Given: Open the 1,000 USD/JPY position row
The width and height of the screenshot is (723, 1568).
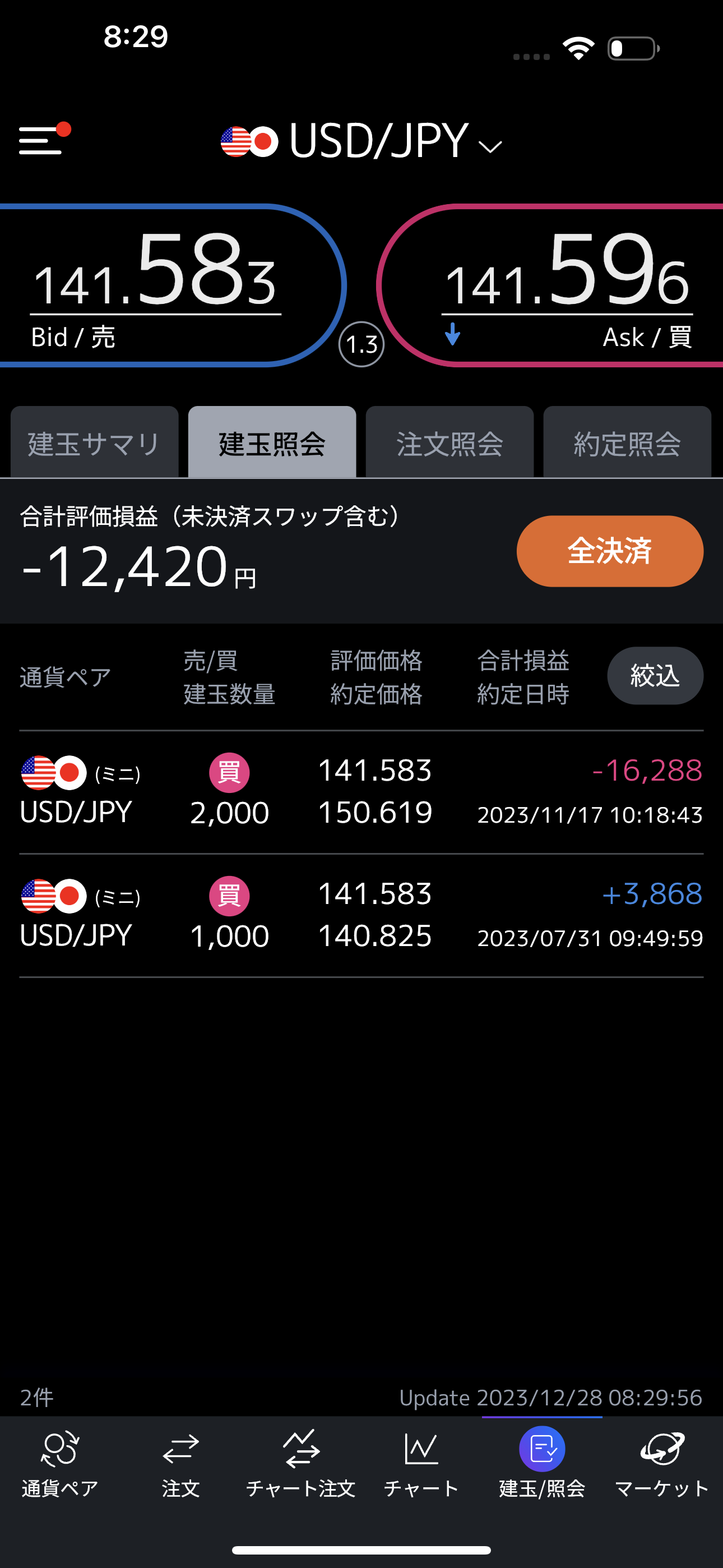Looking at the screenshot, I should coord(361,915).
